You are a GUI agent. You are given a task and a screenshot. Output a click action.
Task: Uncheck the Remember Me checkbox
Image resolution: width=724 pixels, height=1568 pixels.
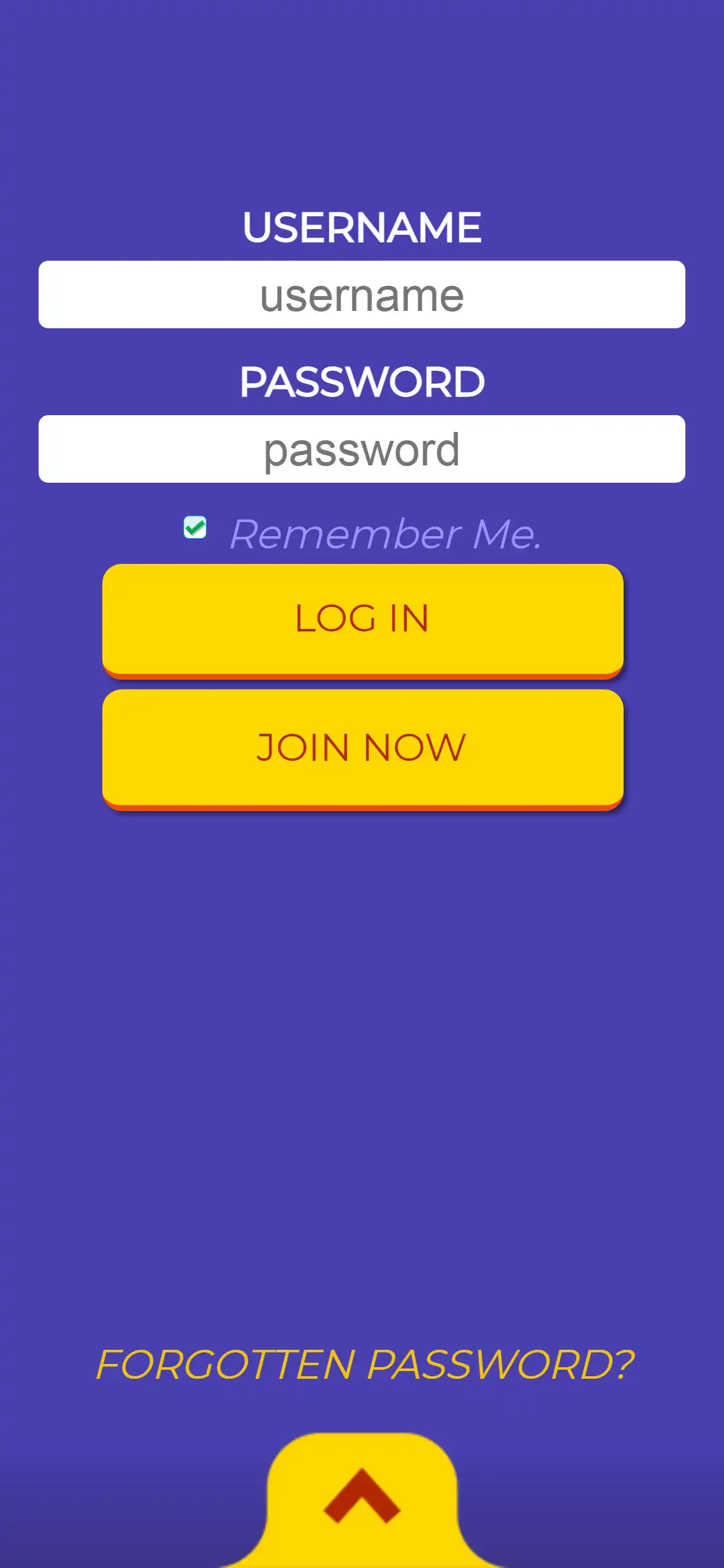point(195,528)
